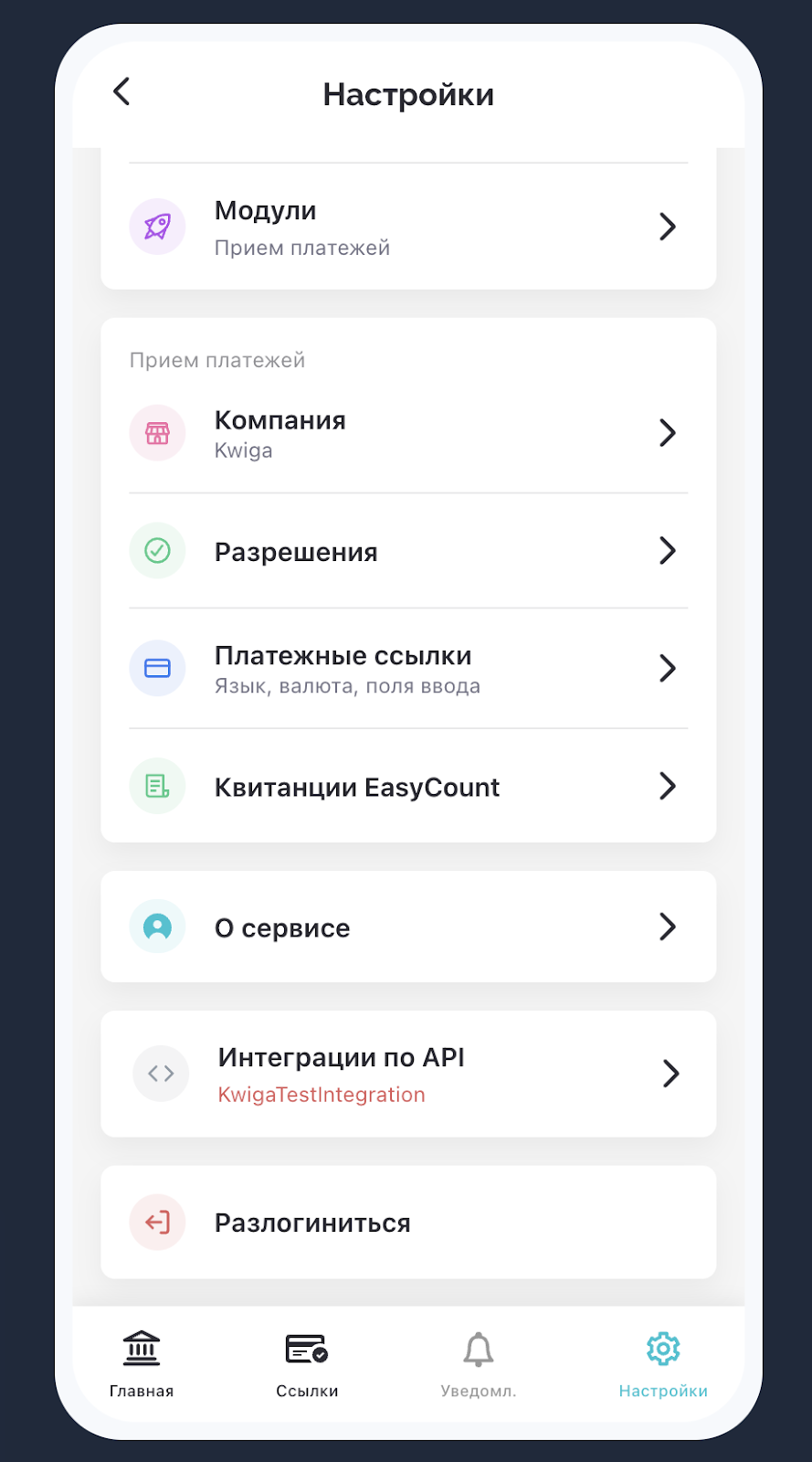
Task: Tap Разлогиниться to log out
Action: (407, 1223)
